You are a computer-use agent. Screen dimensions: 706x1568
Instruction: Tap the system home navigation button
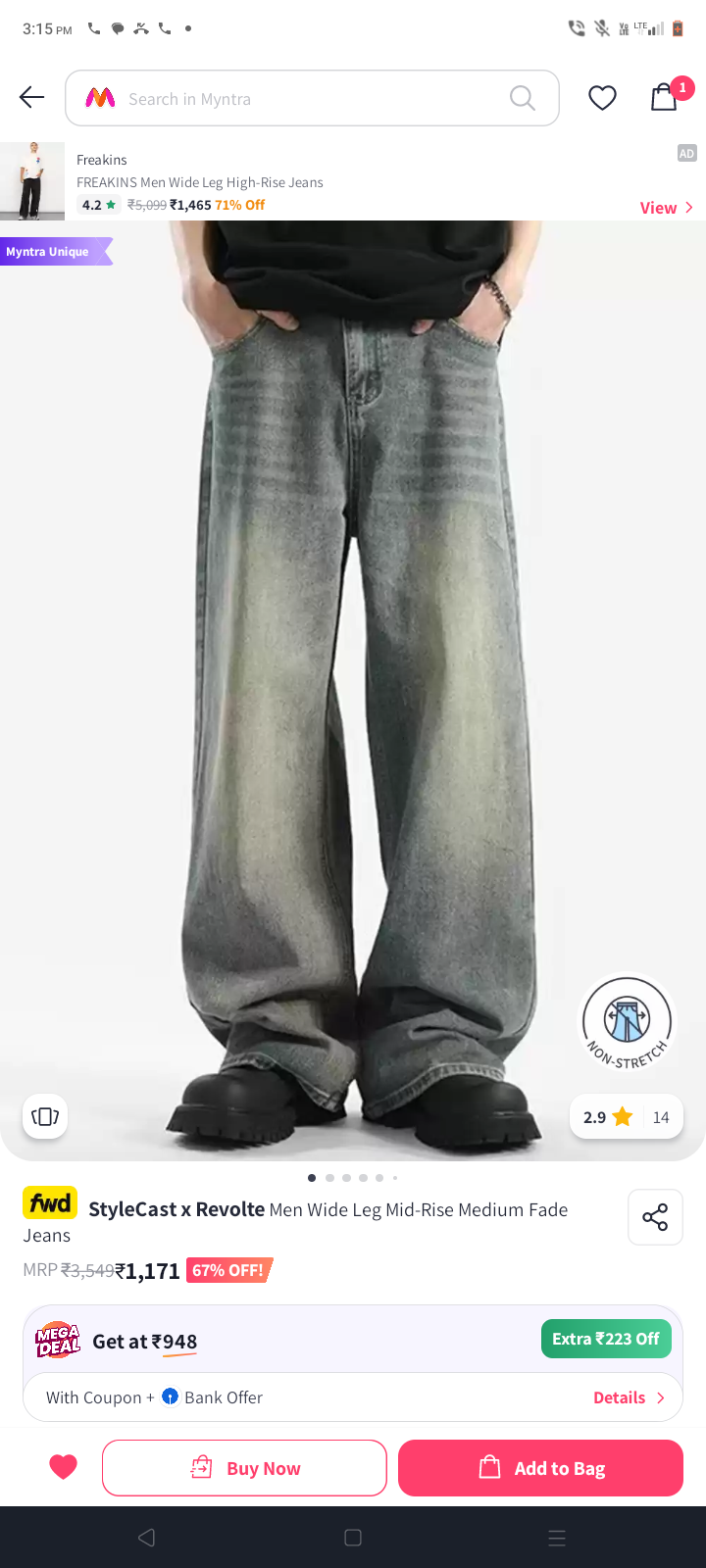353,1538
